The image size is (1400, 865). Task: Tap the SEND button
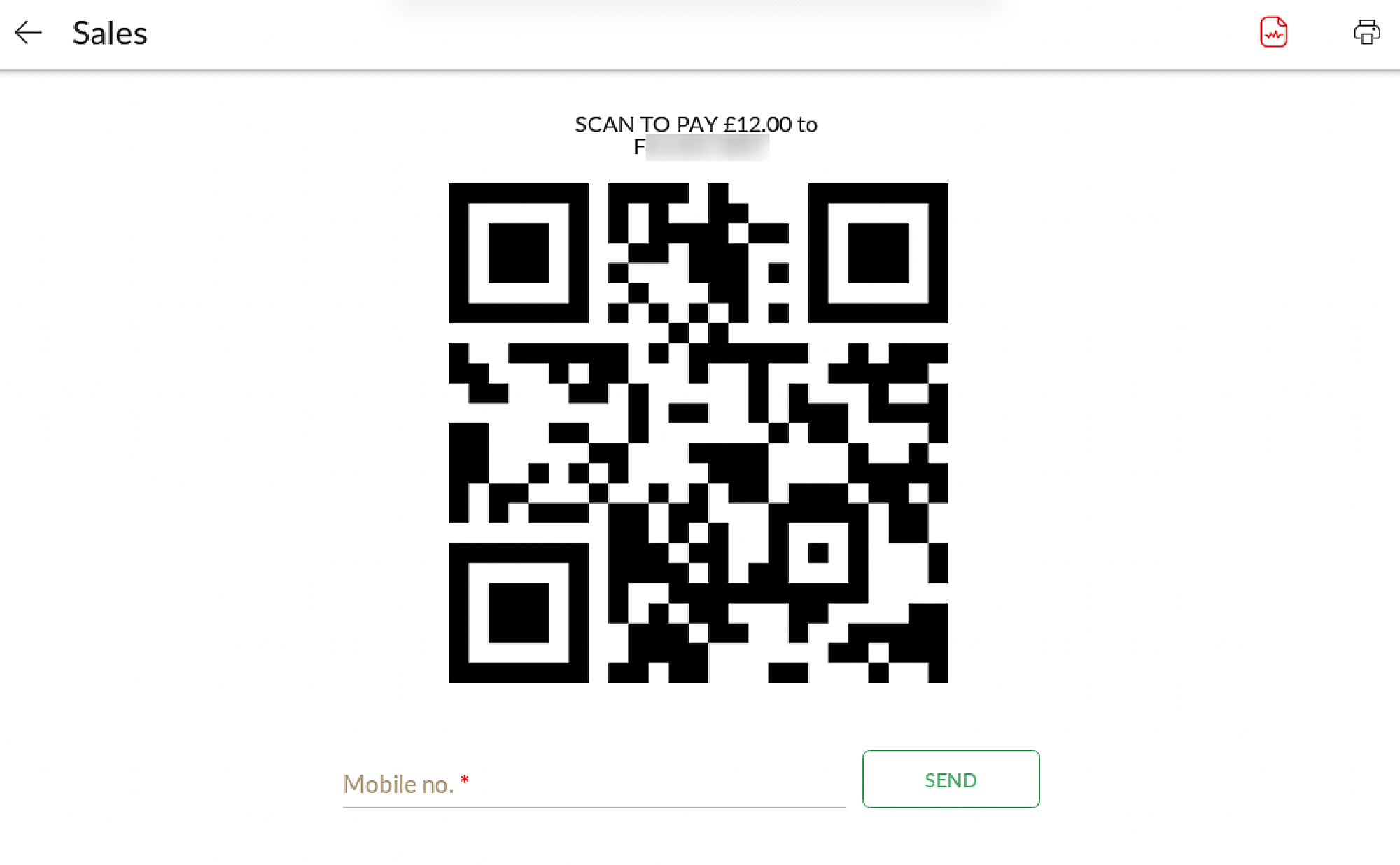click(950, 779)
